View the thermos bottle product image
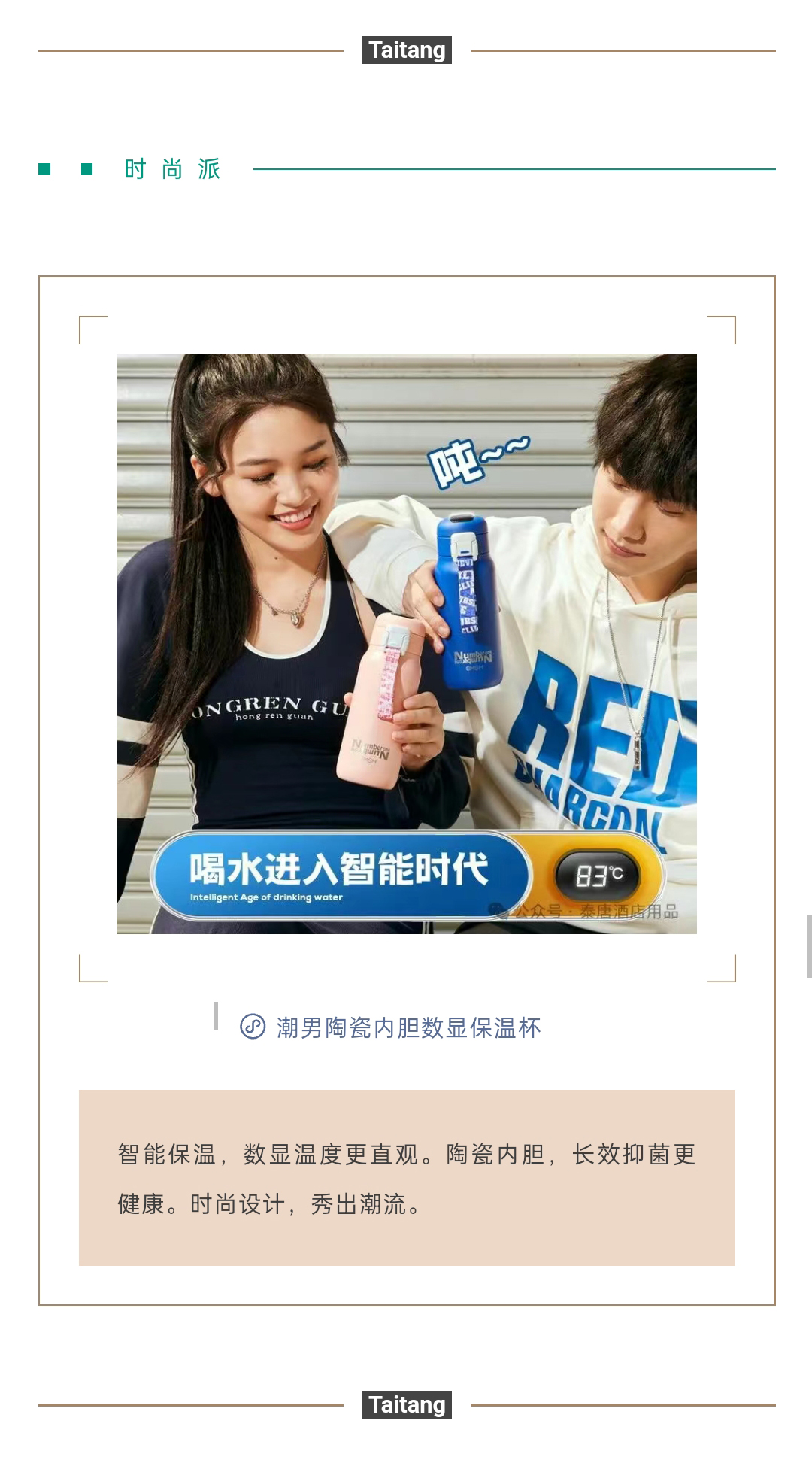The width and height of the screenshot is (812, 1472). point(407,644)
